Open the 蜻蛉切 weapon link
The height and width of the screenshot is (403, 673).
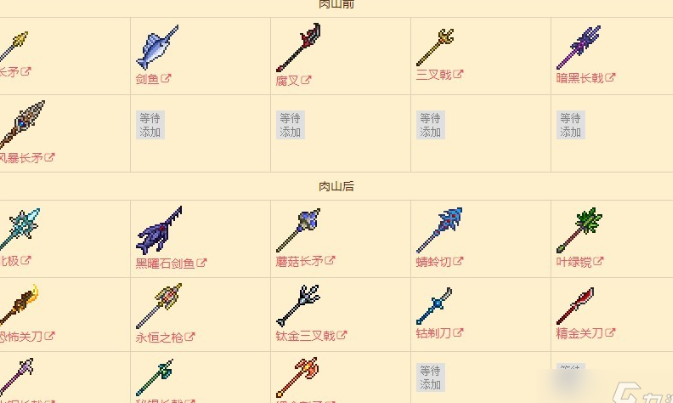click(436, 262)
